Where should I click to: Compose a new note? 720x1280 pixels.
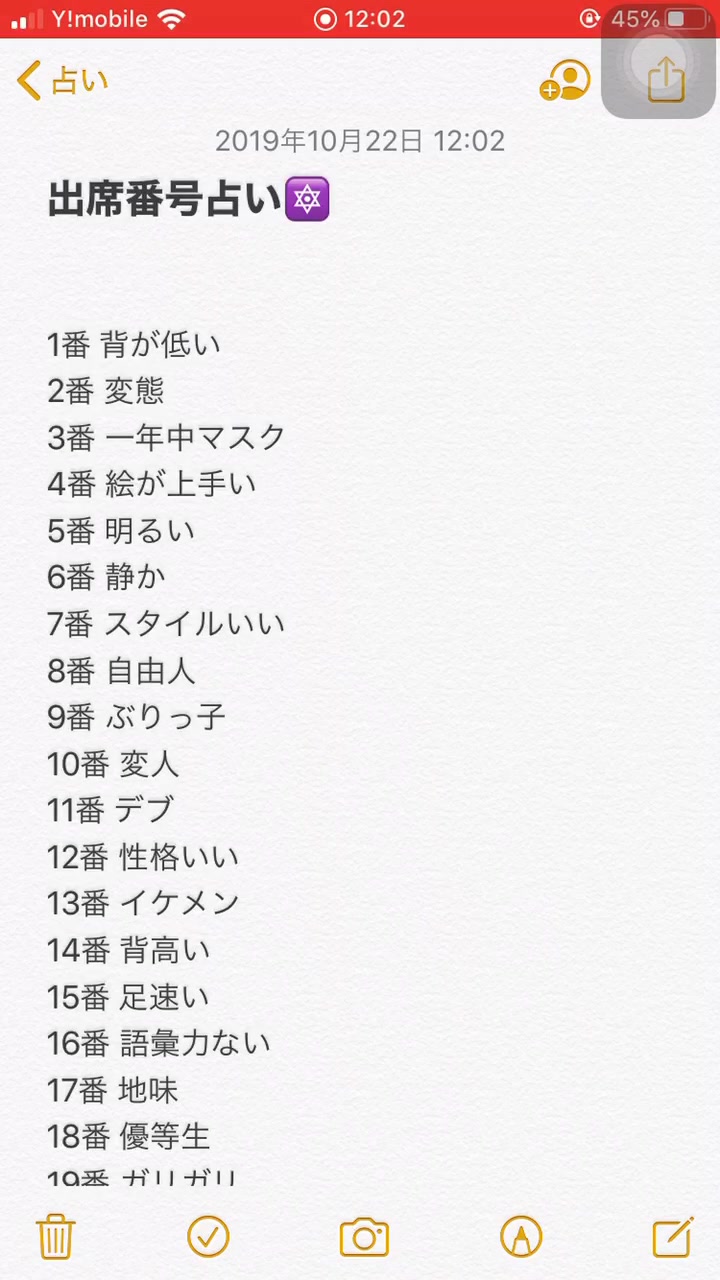point(673,1237)
